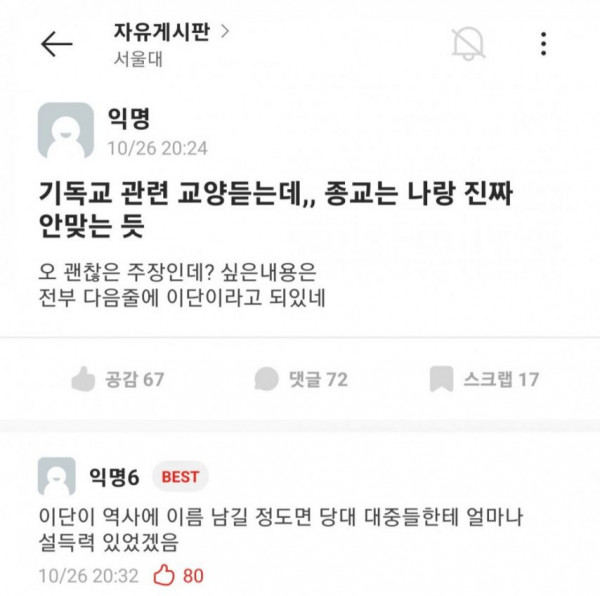Like 익명6's best comment
Image resolution: width=600 pixels, height=596 pixels.
point(178,575)
